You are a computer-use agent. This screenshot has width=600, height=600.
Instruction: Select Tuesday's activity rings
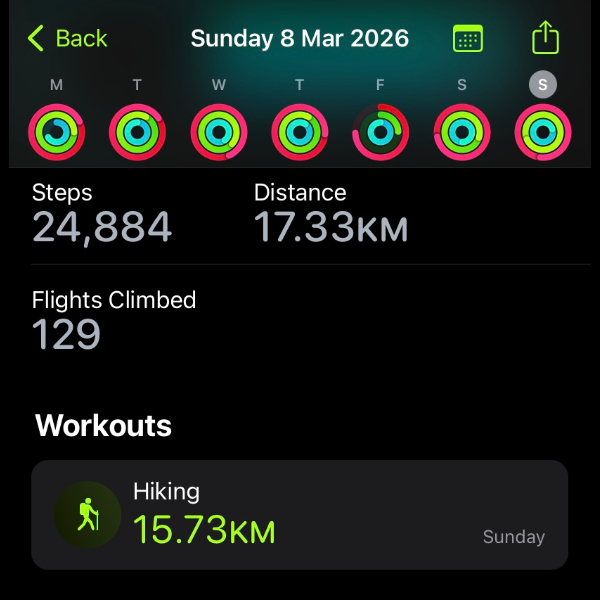click(x=137, y=132)
